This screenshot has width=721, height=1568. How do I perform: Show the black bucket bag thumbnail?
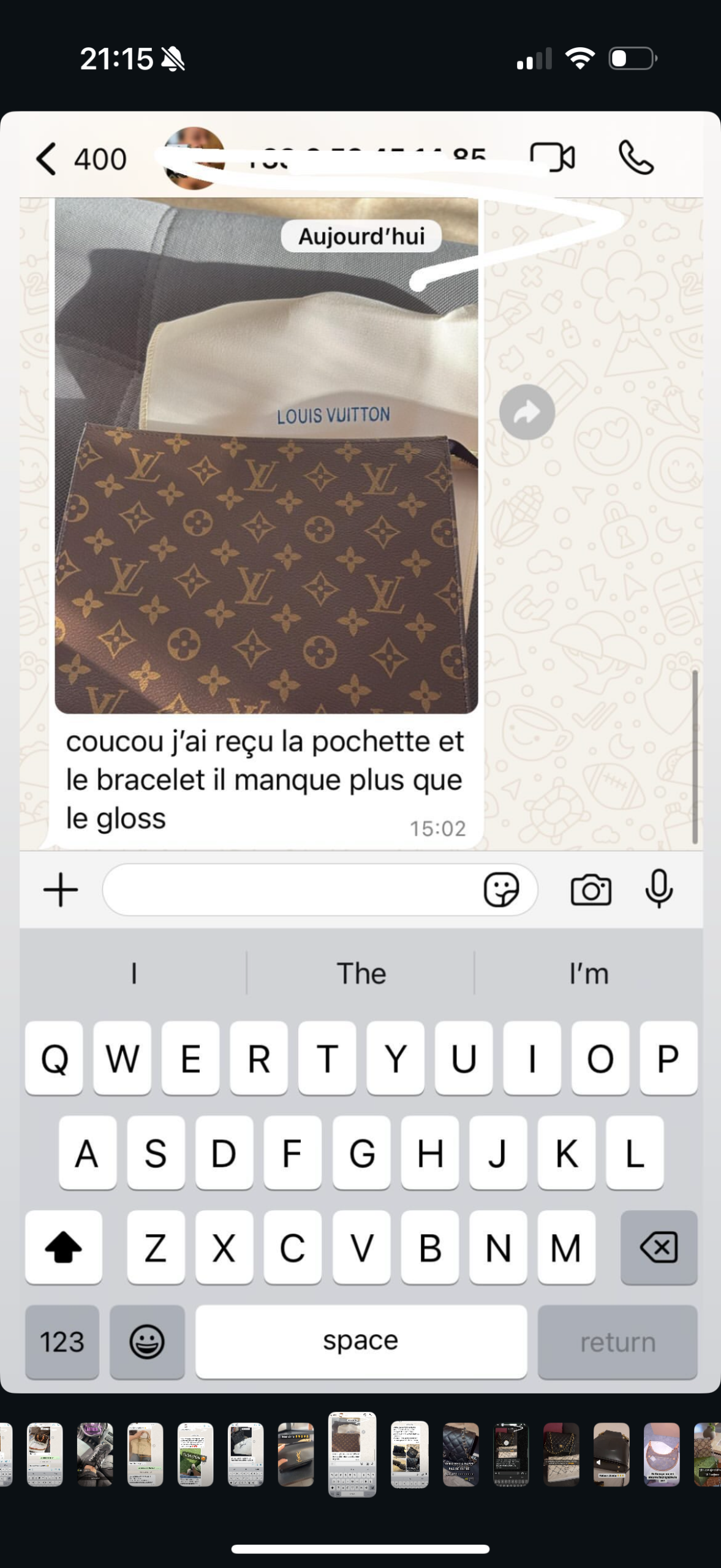pos(611,1454)
